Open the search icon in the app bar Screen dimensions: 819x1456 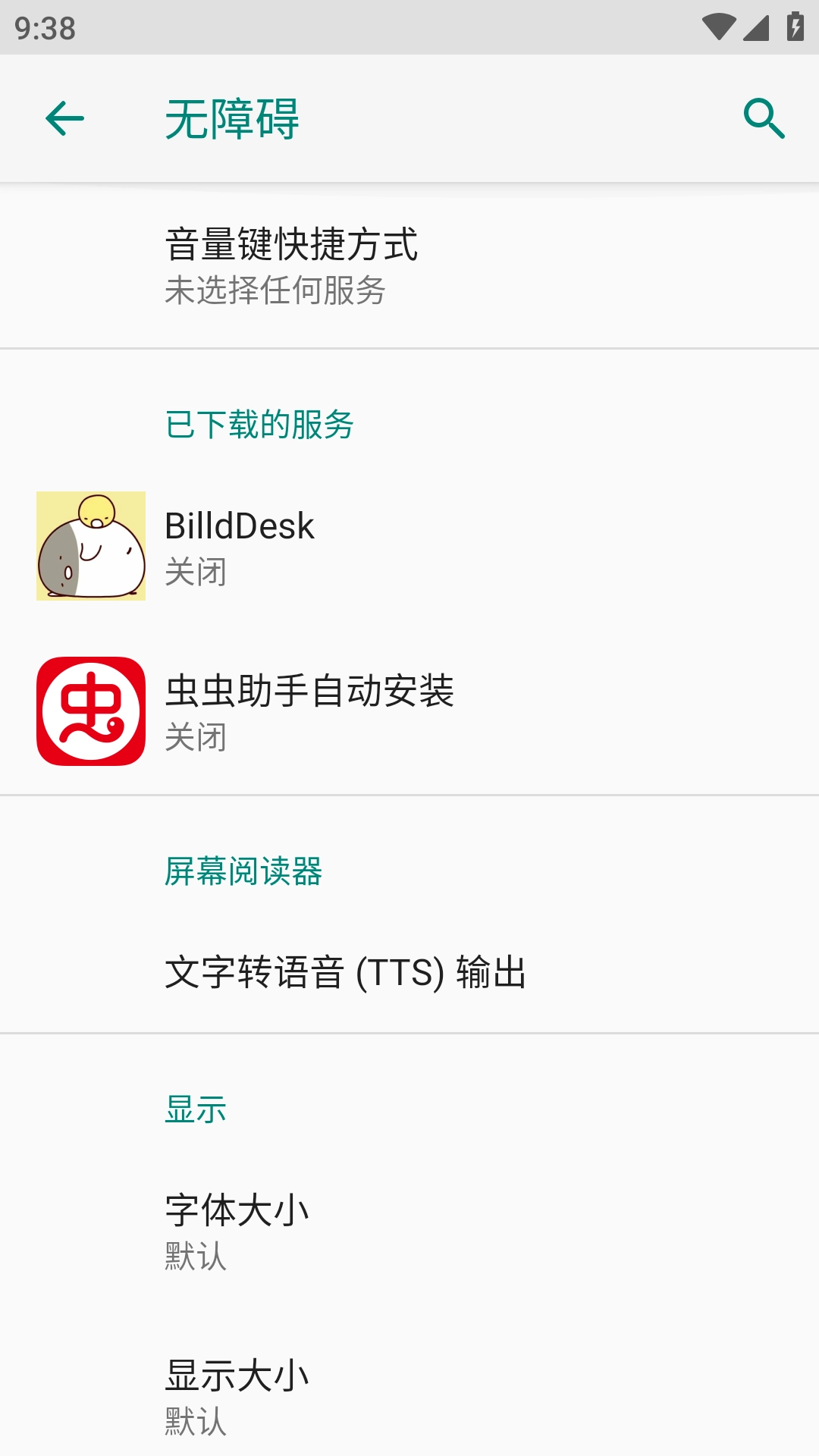click(764, 119)
